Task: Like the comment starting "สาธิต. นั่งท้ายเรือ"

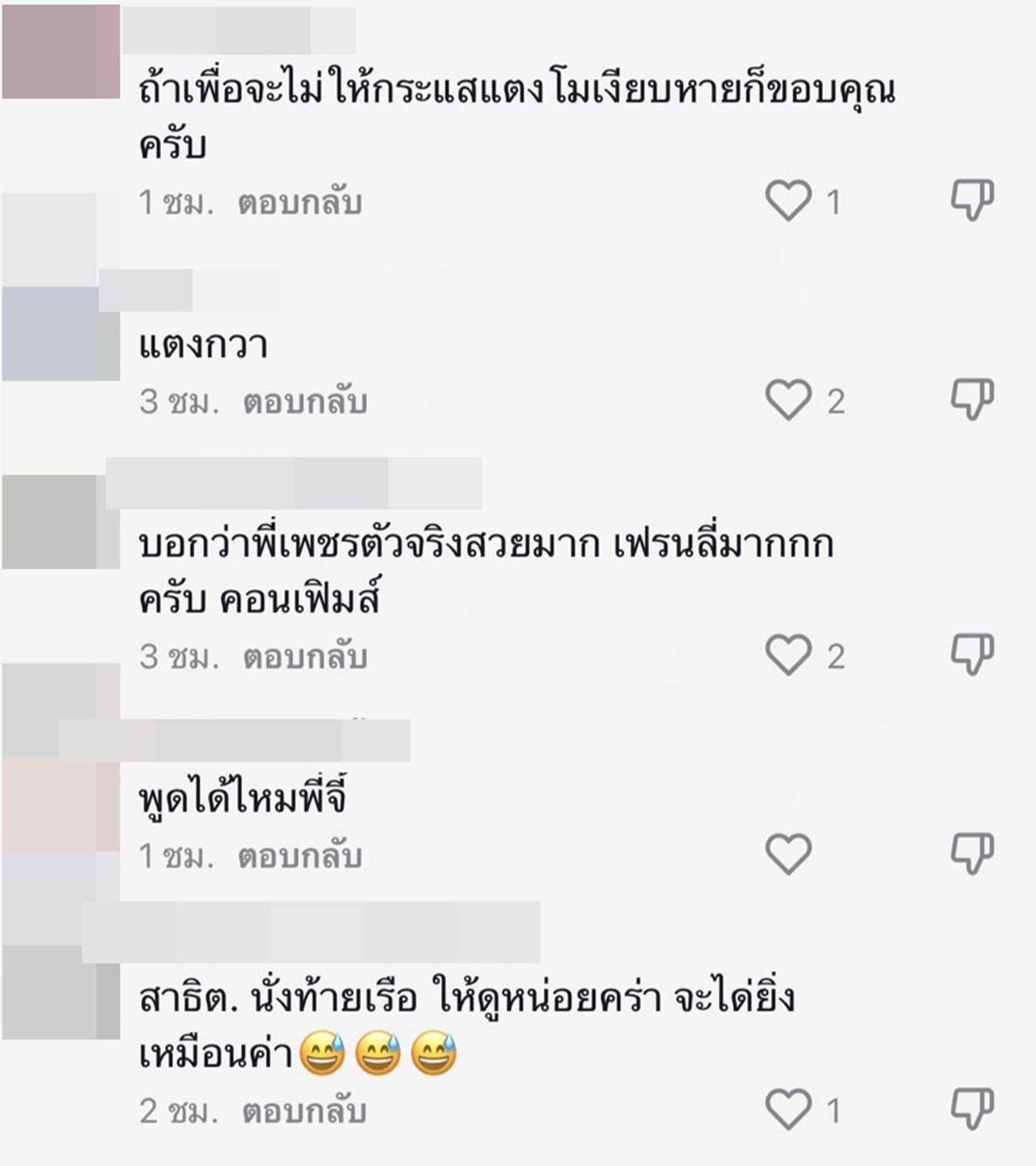Action: [x=788, y=1109]
